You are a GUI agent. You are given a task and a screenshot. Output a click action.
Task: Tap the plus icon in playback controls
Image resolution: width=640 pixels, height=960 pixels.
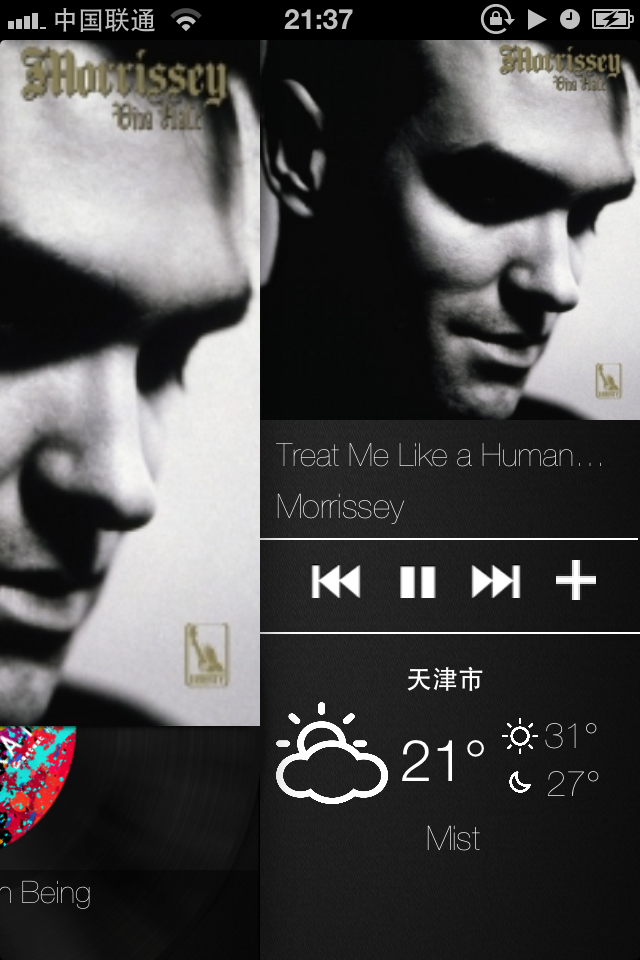click(576, 581)
